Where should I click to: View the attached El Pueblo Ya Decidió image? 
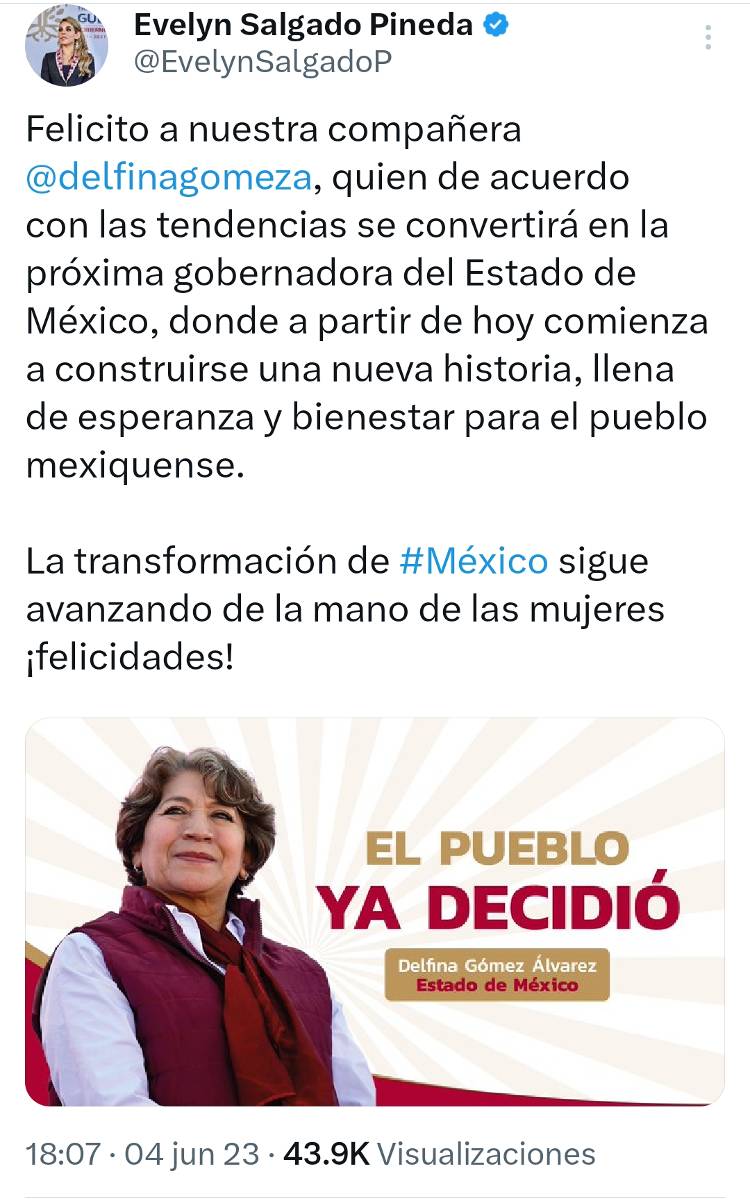click(x=374, y=912)
